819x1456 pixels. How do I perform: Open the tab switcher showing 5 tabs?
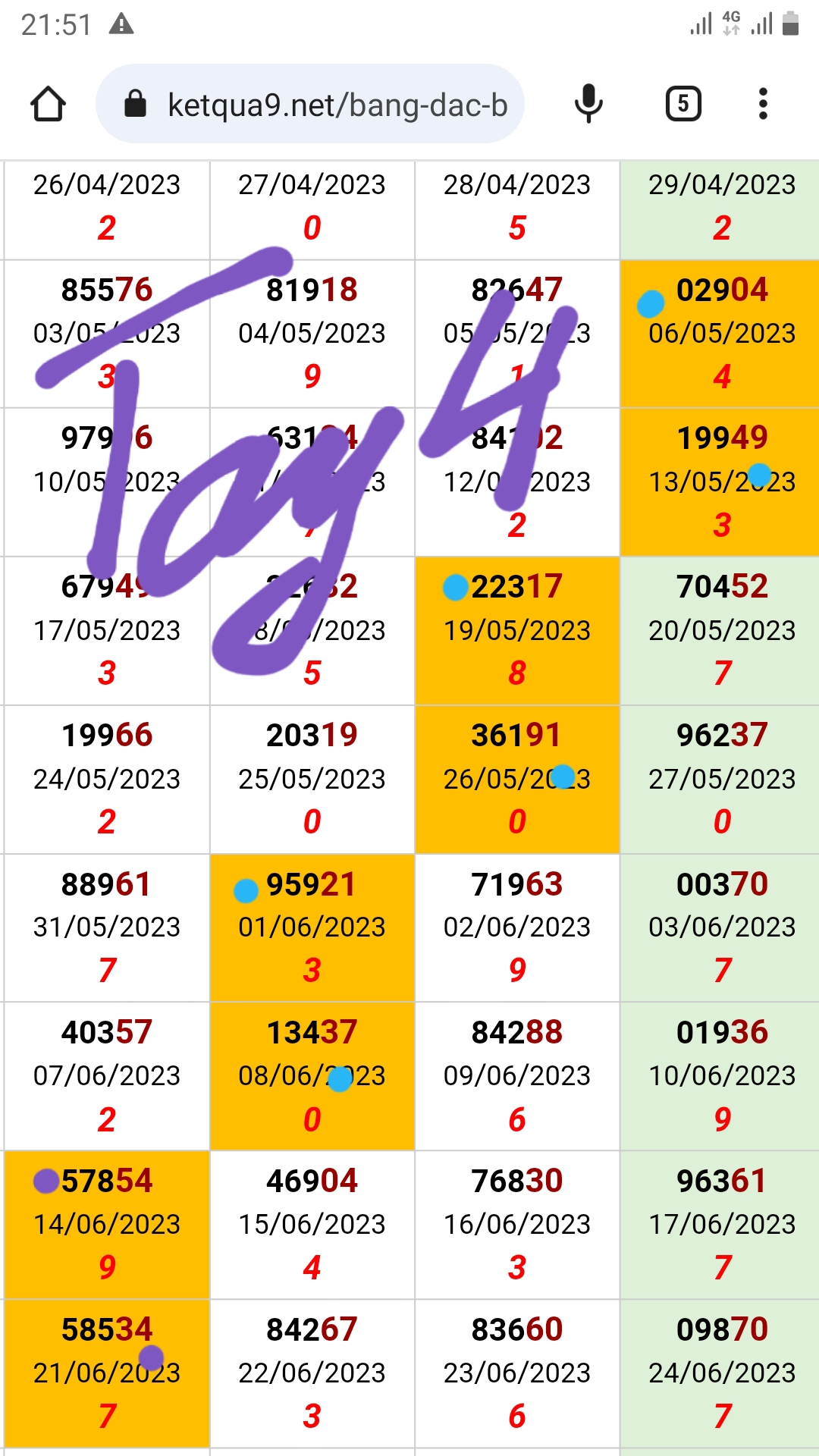(683, 104)
